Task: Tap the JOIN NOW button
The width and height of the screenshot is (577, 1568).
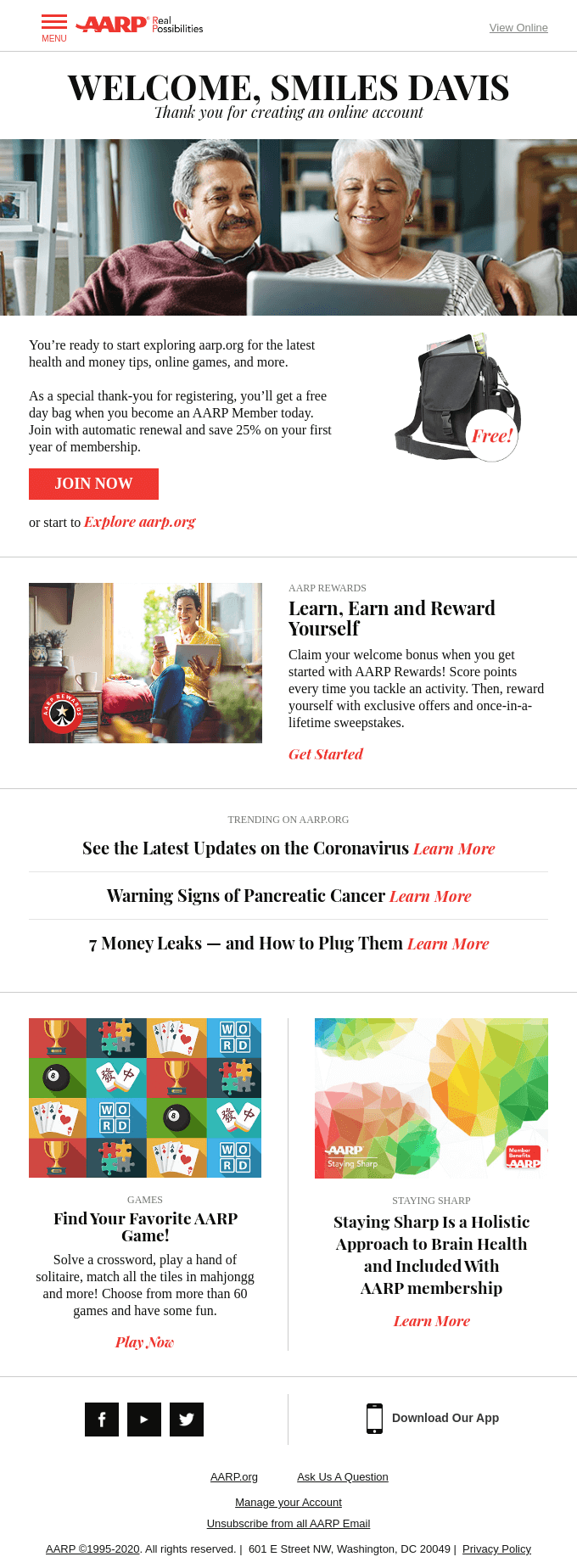Action: pos(93,484)
